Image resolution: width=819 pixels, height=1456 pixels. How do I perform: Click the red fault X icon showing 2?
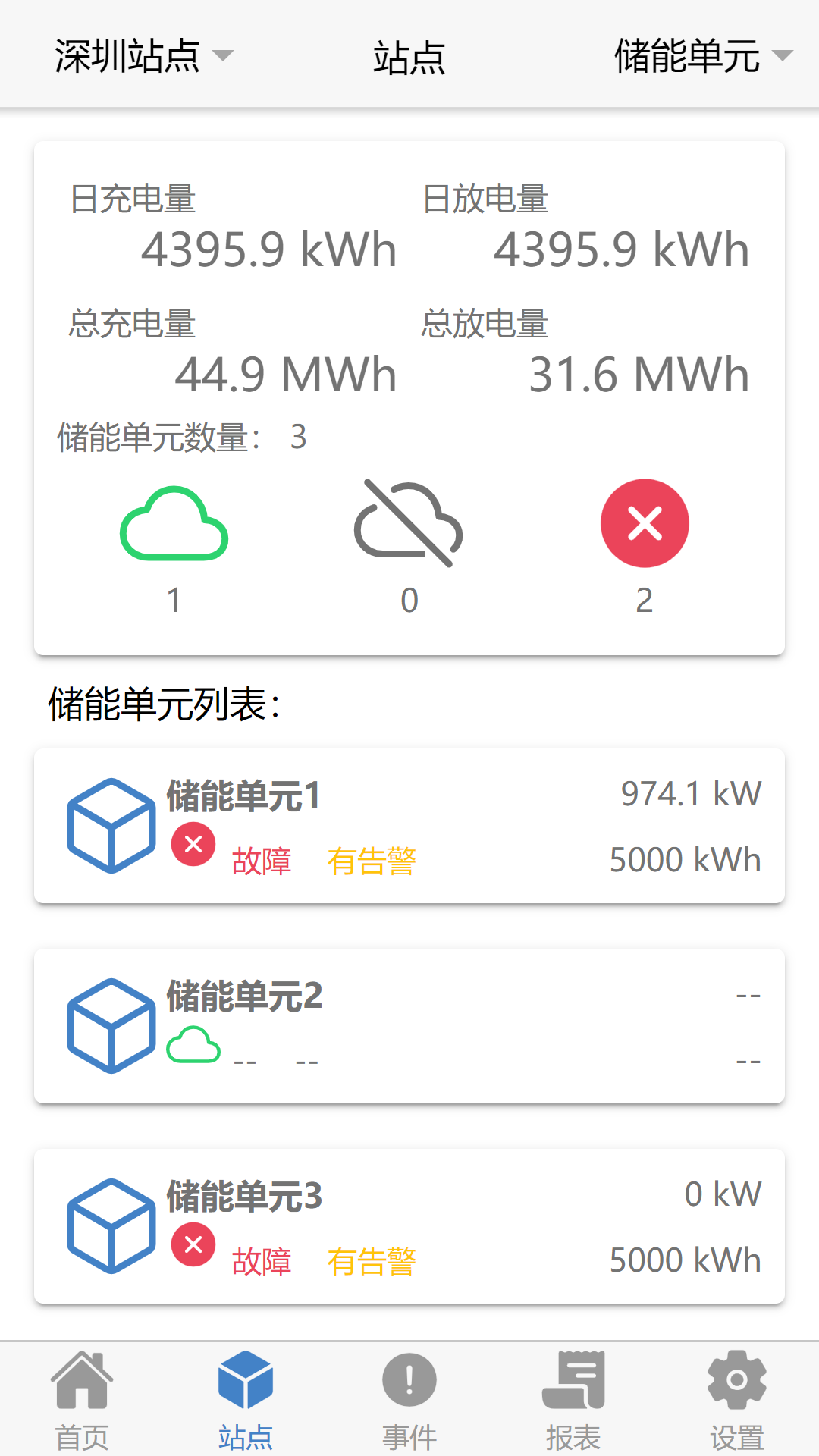tap(645, 523)
